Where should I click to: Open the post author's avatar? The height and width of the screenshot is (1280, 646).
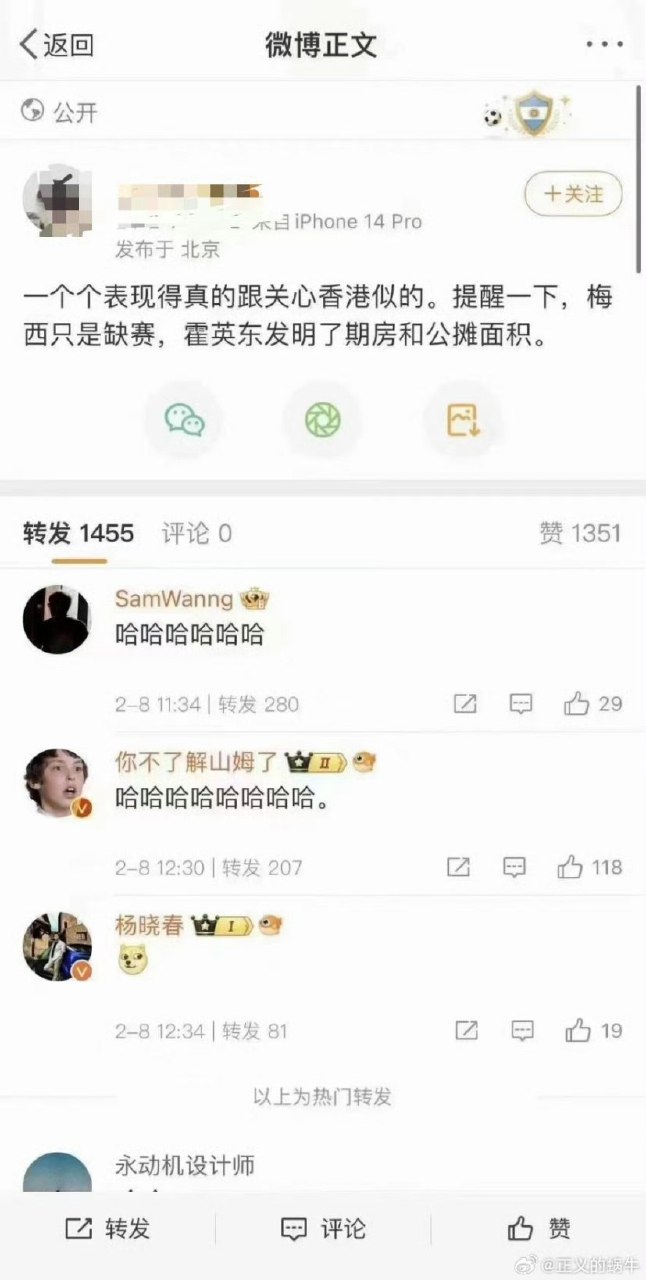pos(57,200)
